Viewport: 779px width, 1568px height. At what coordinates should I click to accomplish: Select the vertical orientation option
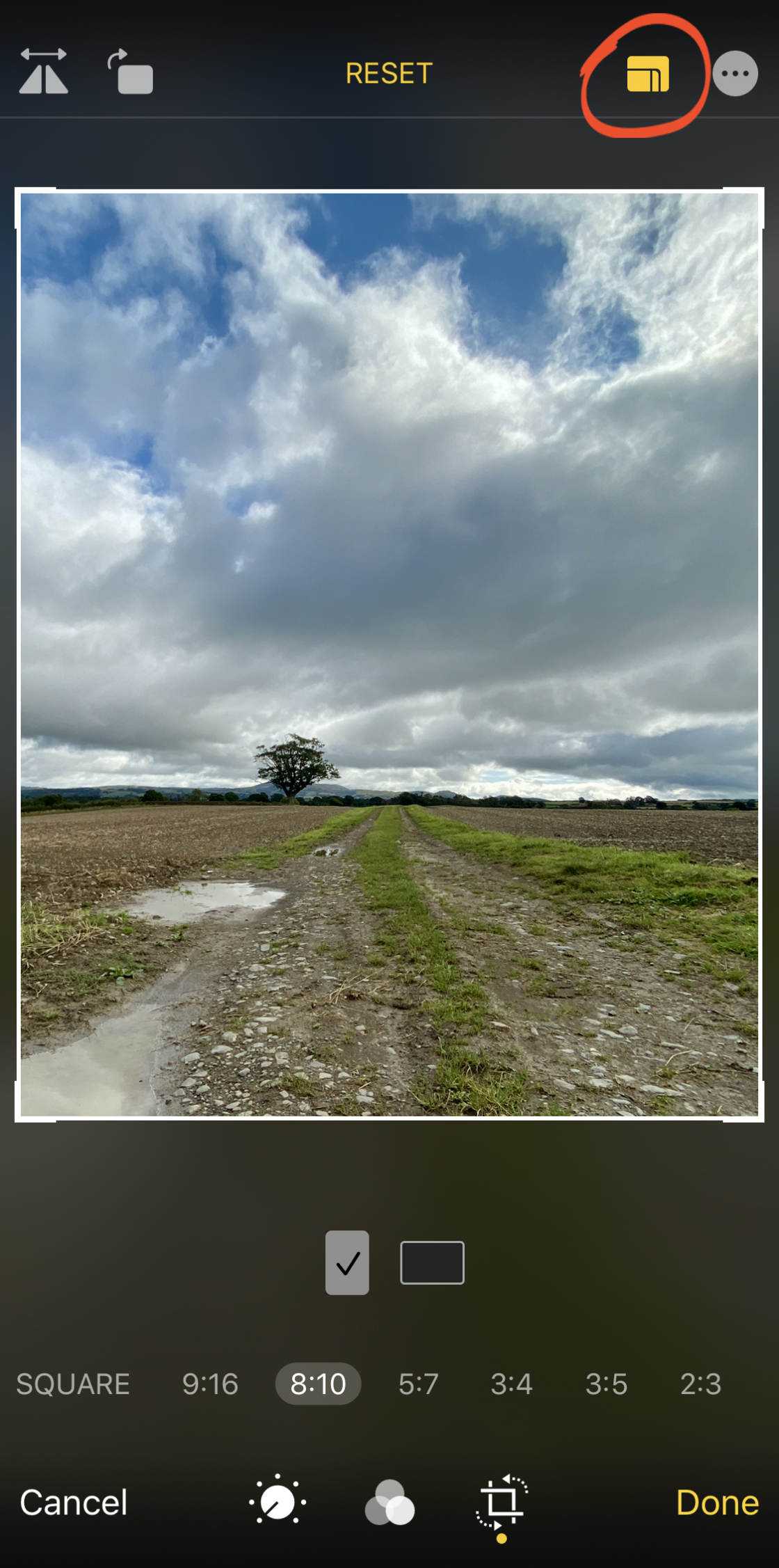pyautogui.click(x=347, y=1262)
